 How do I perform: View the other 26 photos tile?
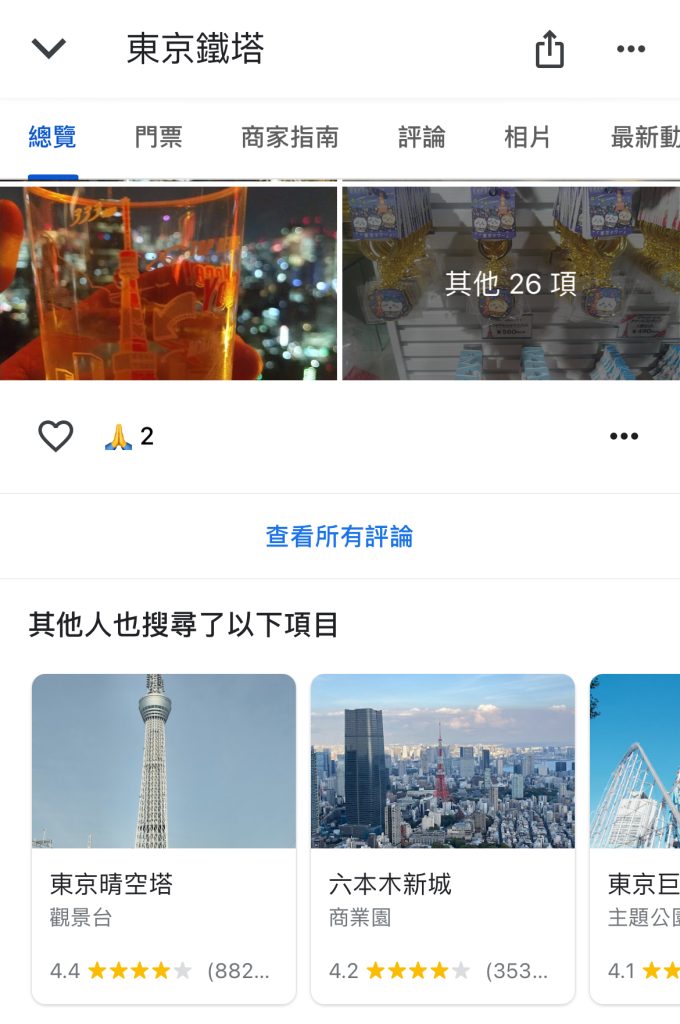tap(511, 283)
